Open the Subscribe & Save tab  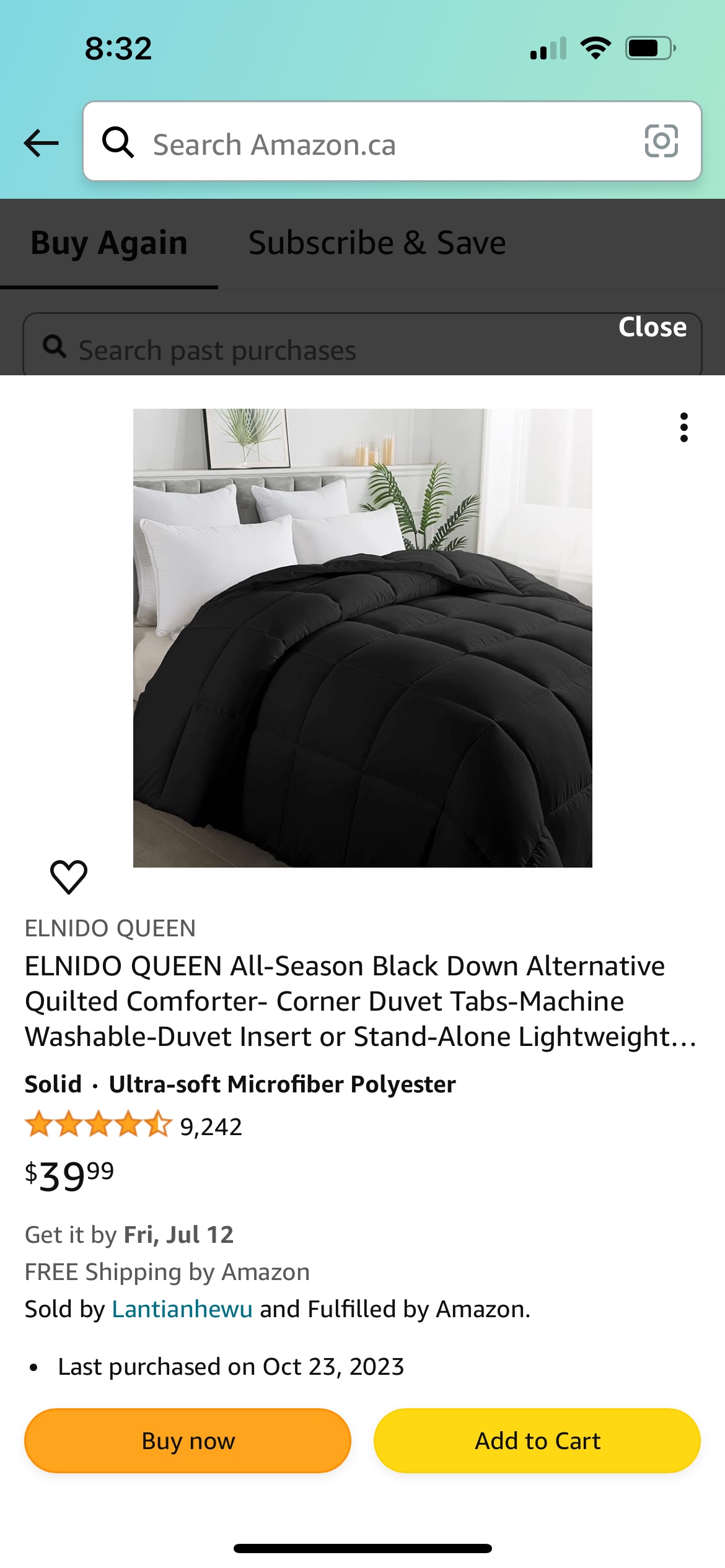tap(377, 243)
